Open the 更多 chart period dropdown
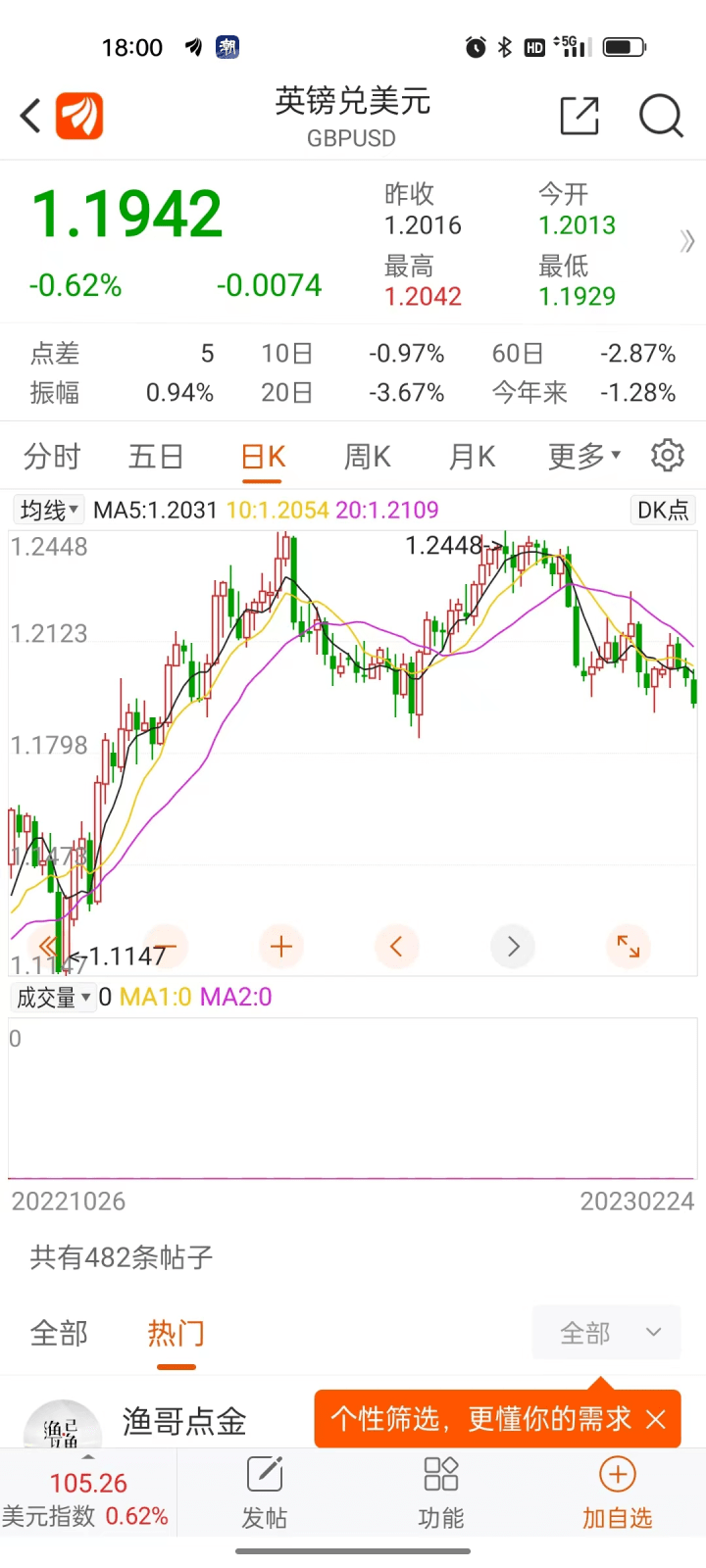The image size is (706, 1568). 583,457
